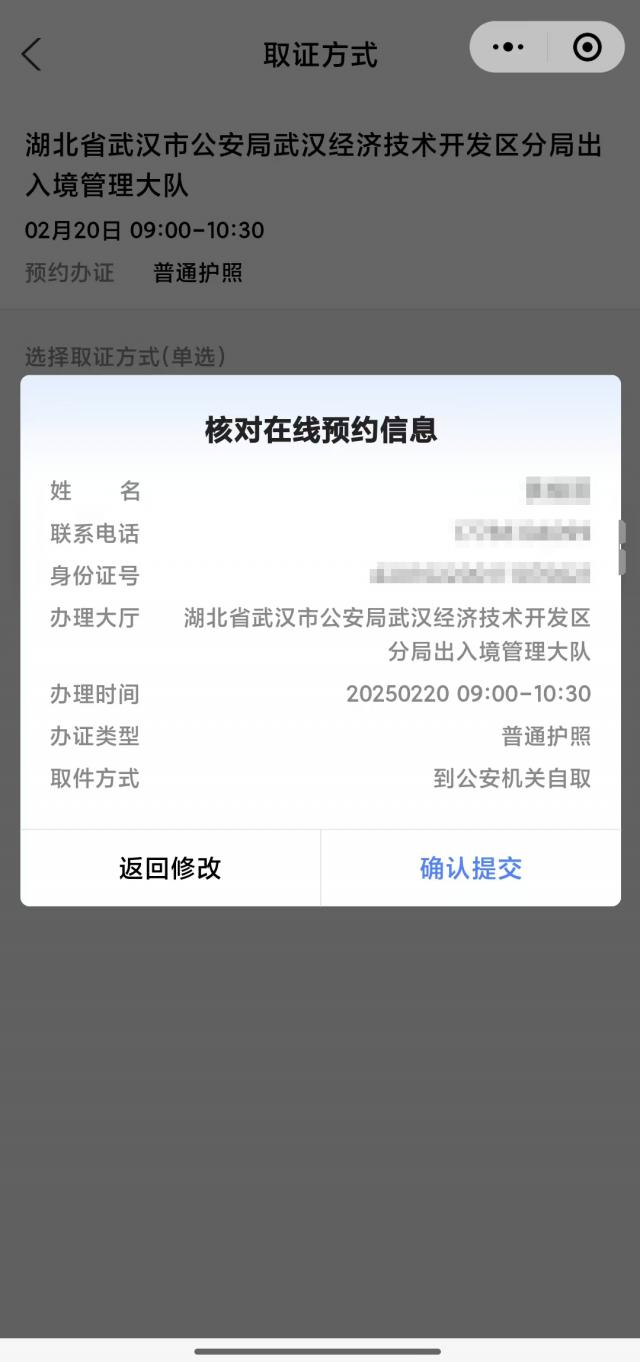Tap 返回修改 to edit the appointment

[x=170, y=868]
